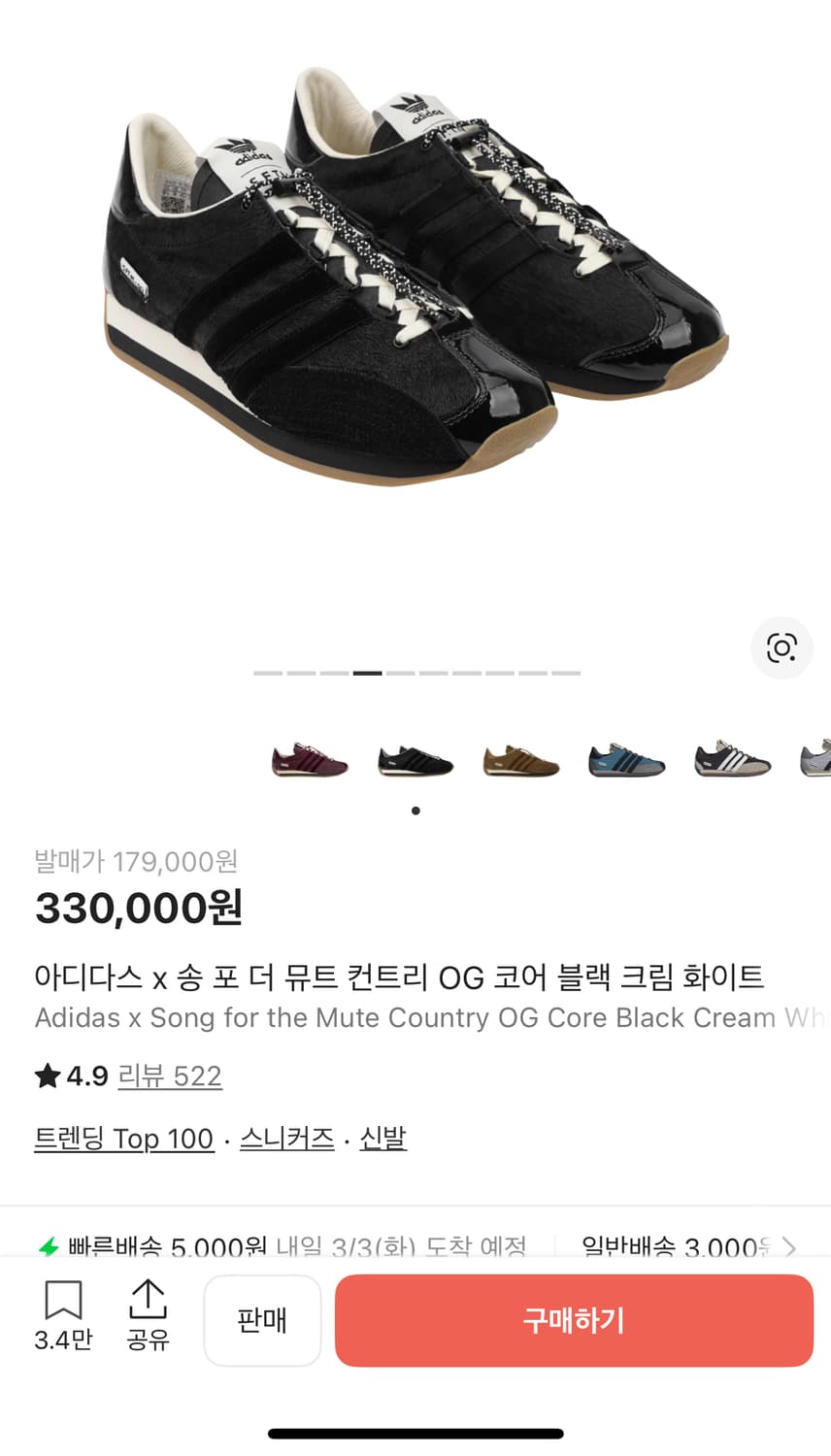Select the black with white stripes colorway
The width and height of the screenshot is (831, 1456).
click(x=731, y=761)
